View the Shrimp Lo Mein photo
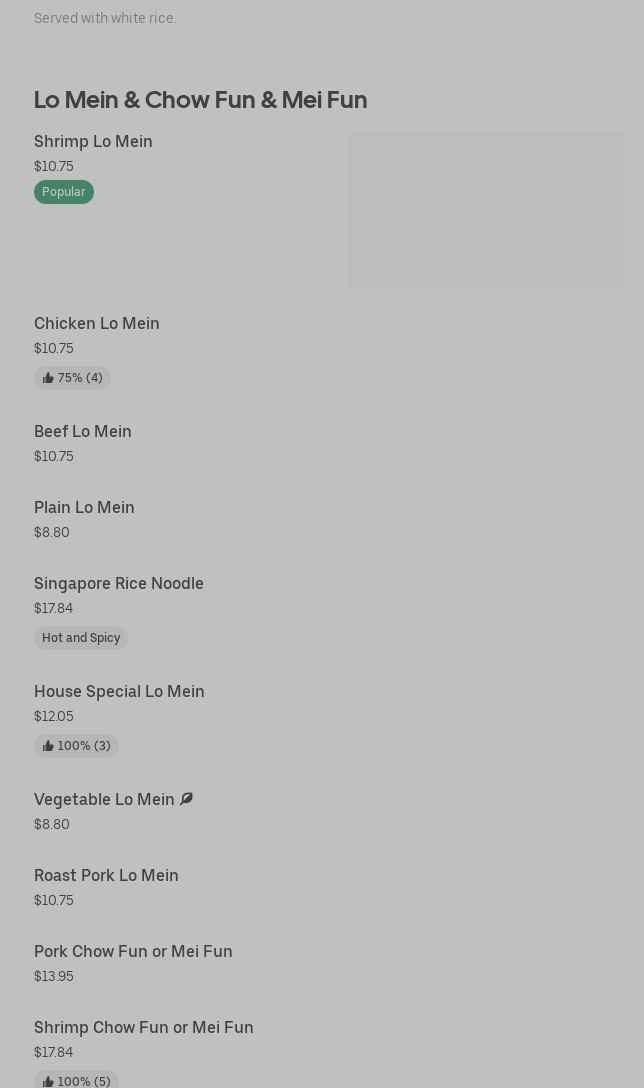The image size is (644, 1088). [486, 210]
